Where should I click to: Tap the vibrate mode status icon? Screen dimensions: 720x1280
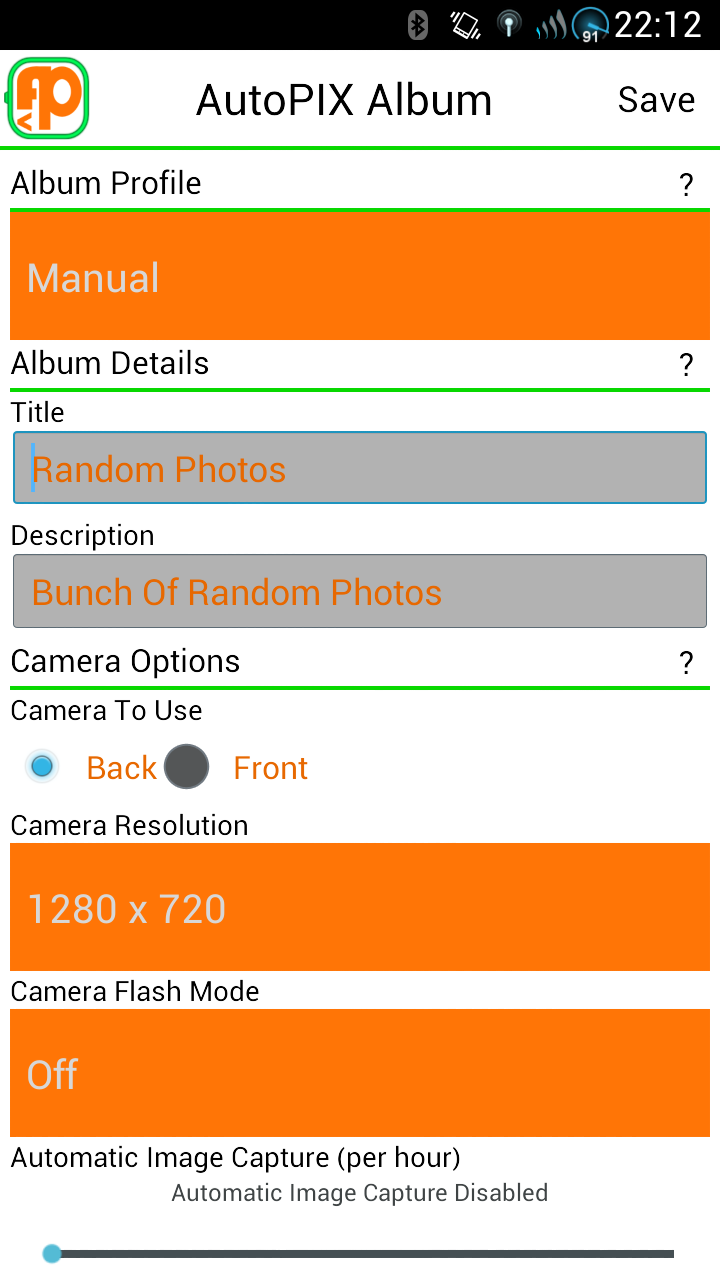point(462,25)
